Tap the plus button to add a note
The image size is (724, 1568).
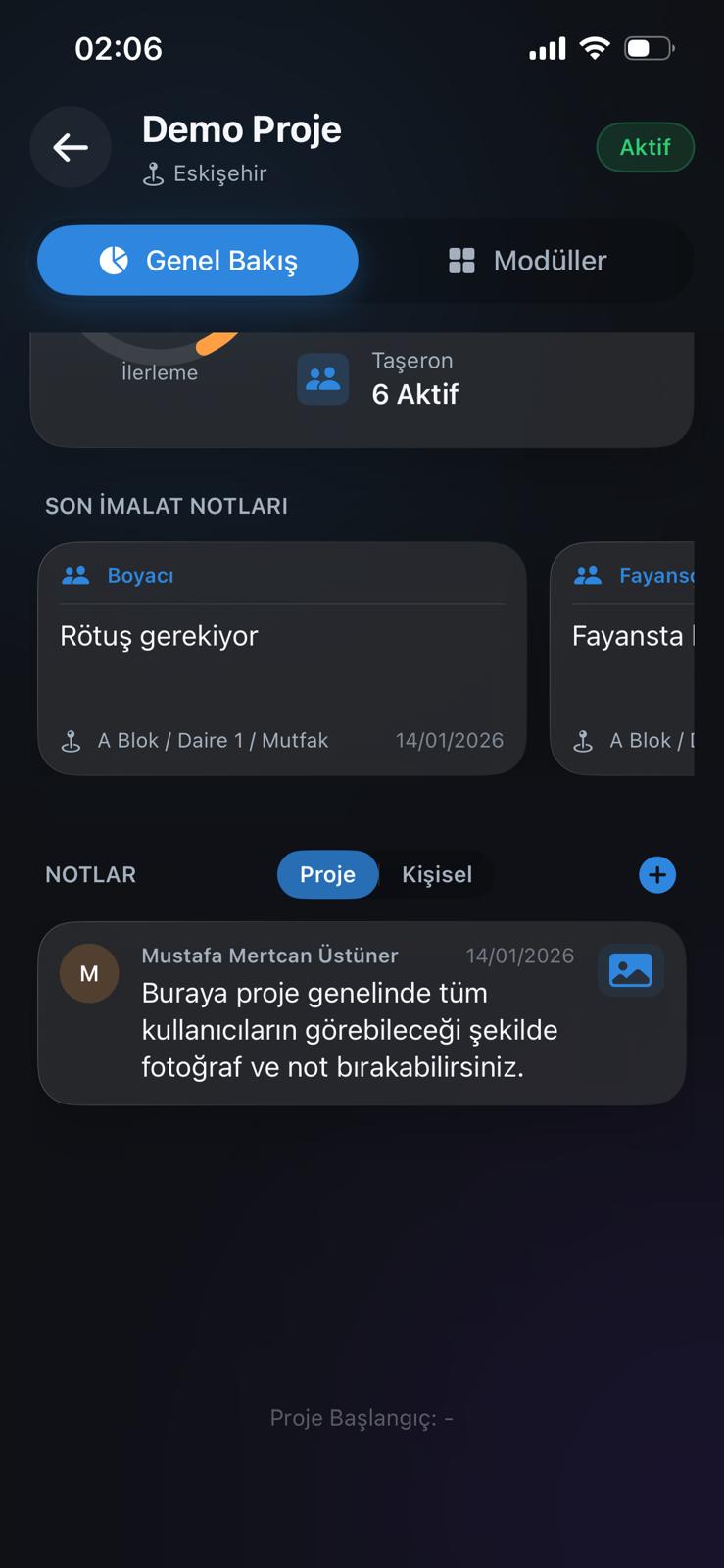click(x=656, y=874)
